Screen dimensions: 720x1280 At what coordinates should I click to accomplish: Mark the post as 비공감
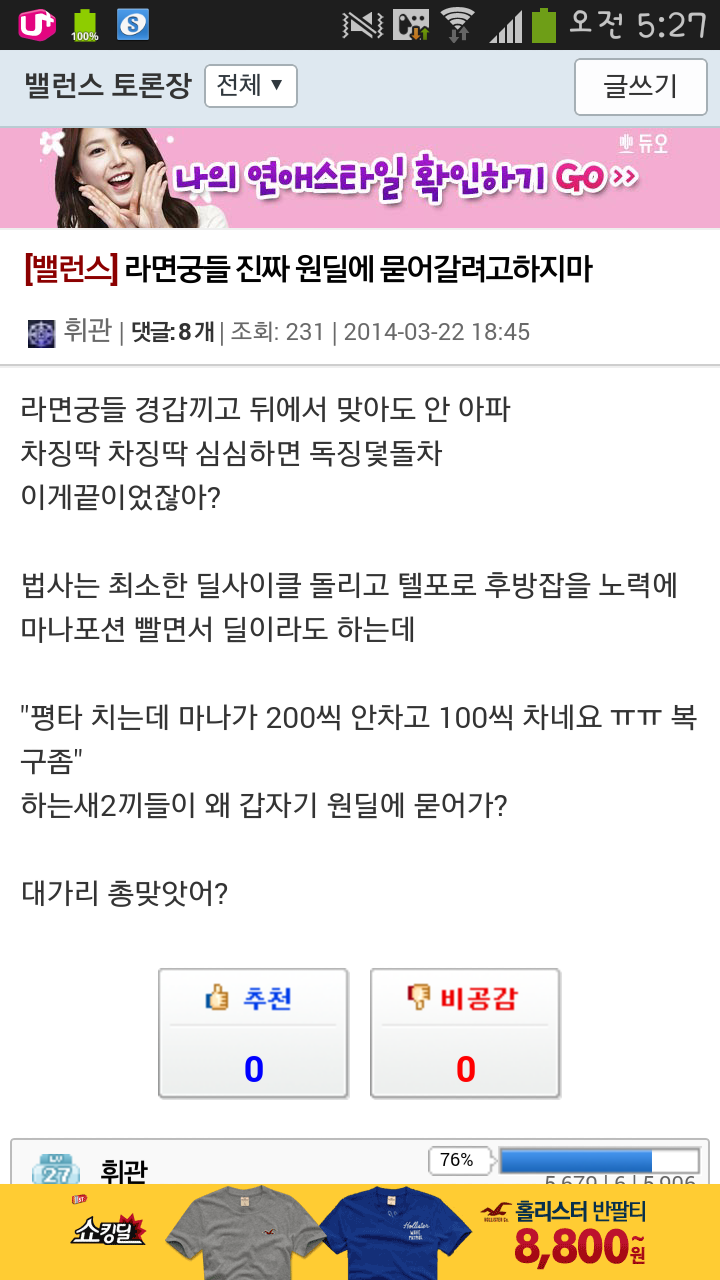tap(465, 1033)
